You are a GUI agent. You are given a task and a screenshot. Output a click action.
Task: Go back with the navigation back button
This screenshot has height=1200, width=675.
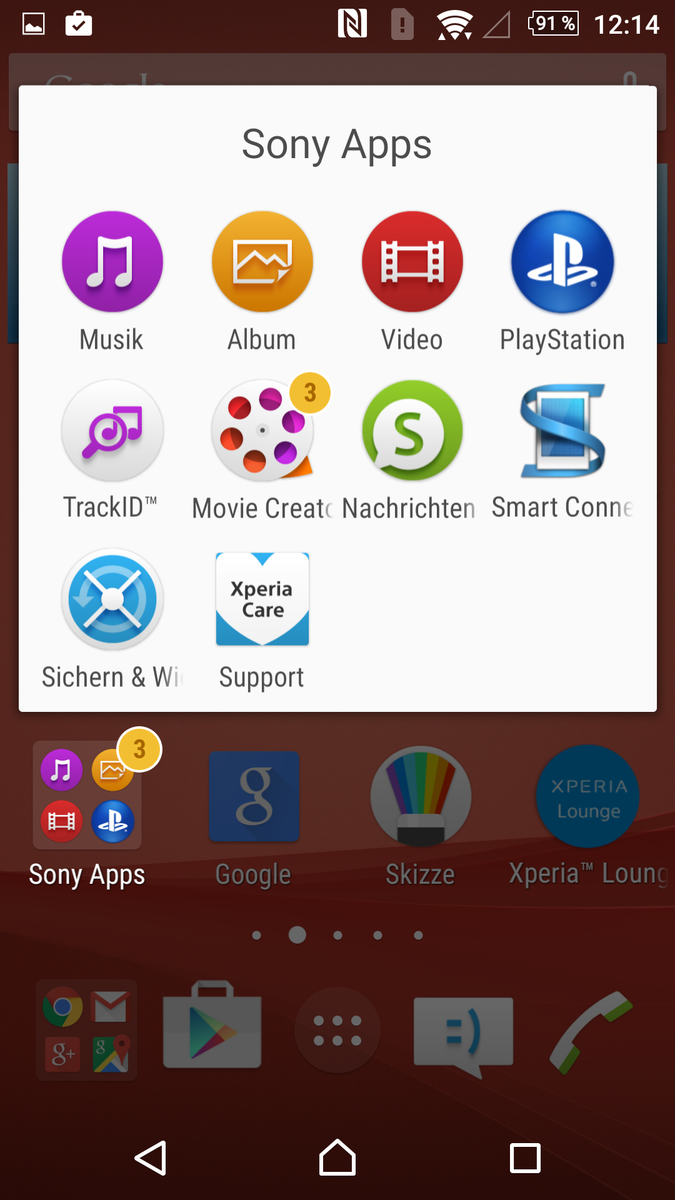150,1157
